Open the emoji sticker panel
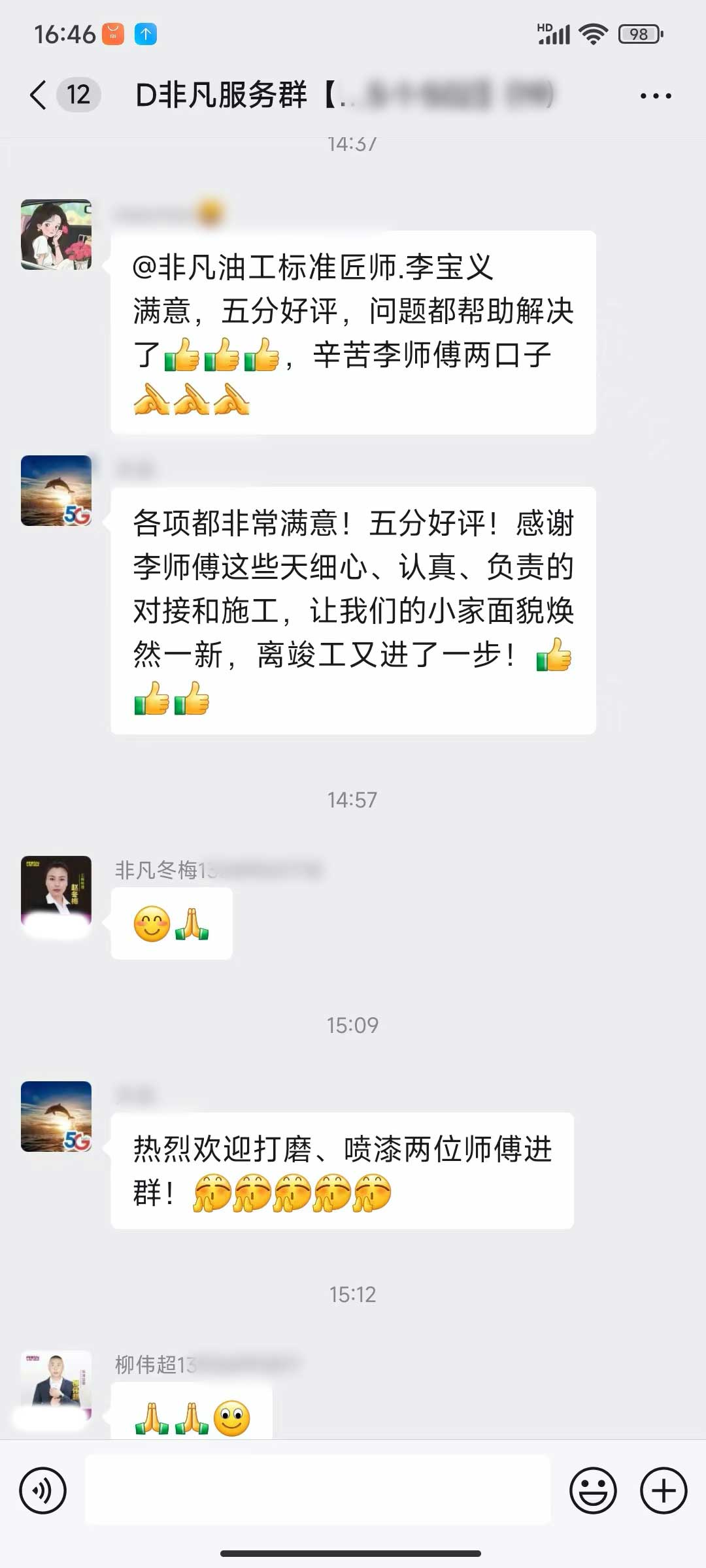Image resolution: width=706 pixels, height=1568 pixels. coord(593,1491)
